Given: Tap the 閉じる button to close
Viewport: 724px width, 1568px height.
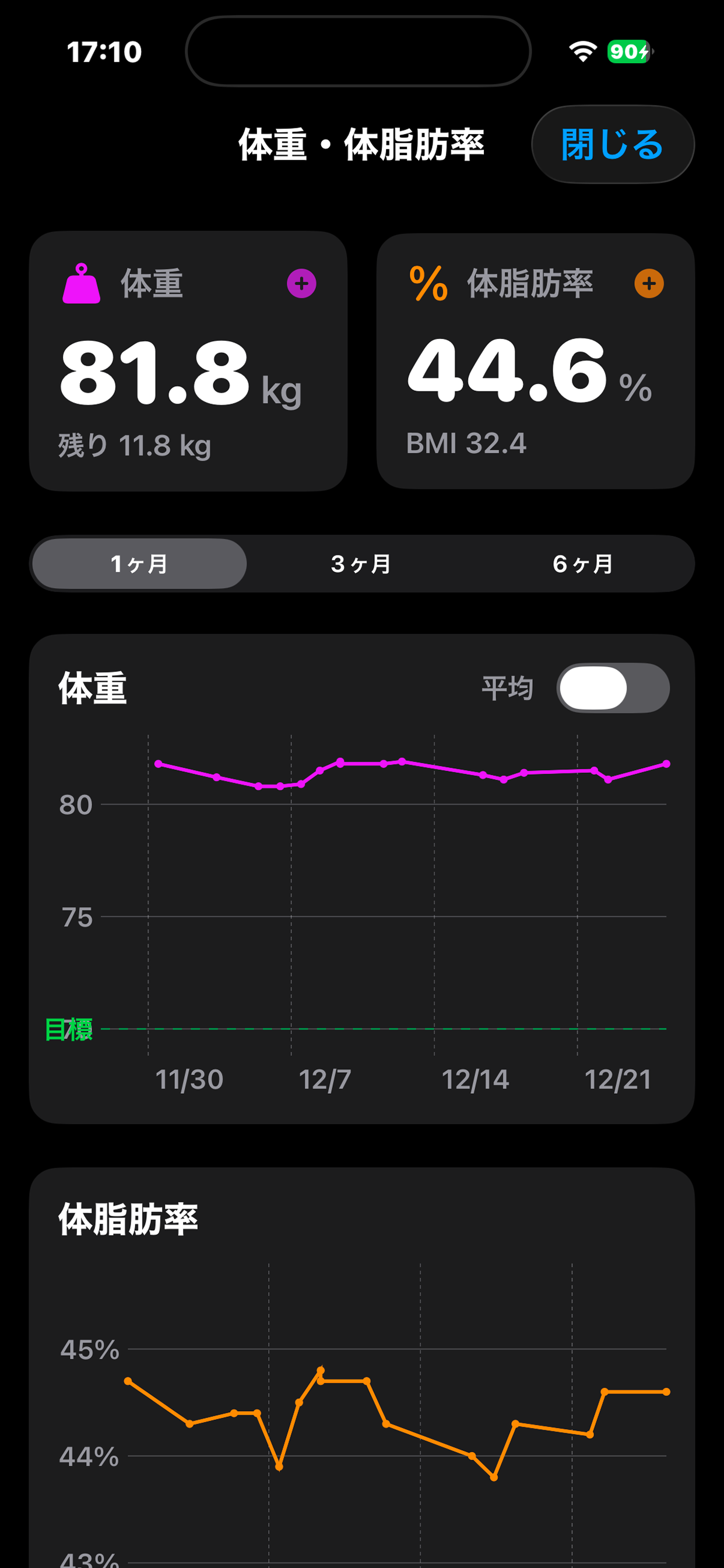Looking at the screenshot, I should point(613,145).
